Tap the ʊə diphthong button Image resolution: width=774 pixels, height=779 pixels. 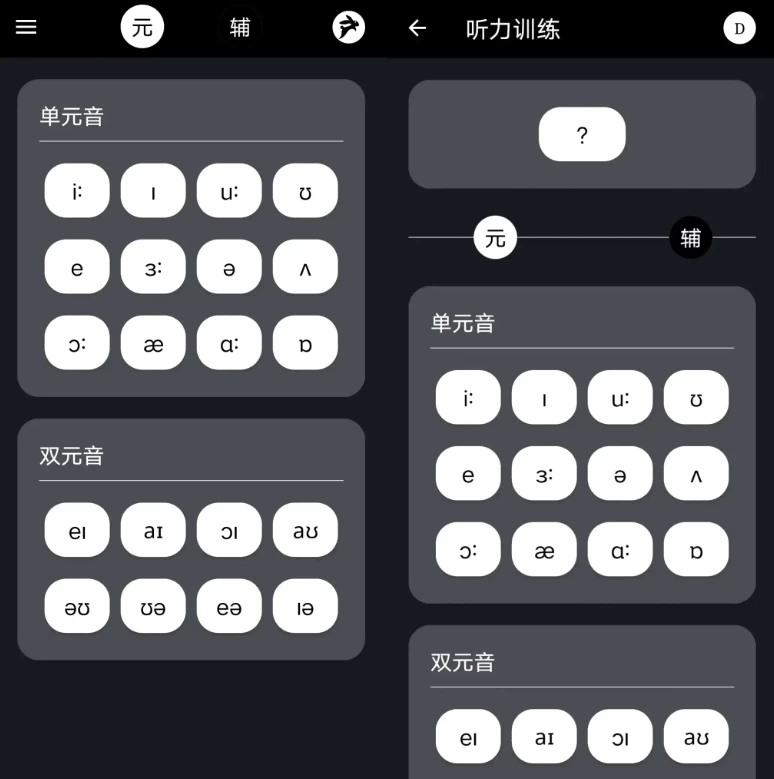click(153, 606)
